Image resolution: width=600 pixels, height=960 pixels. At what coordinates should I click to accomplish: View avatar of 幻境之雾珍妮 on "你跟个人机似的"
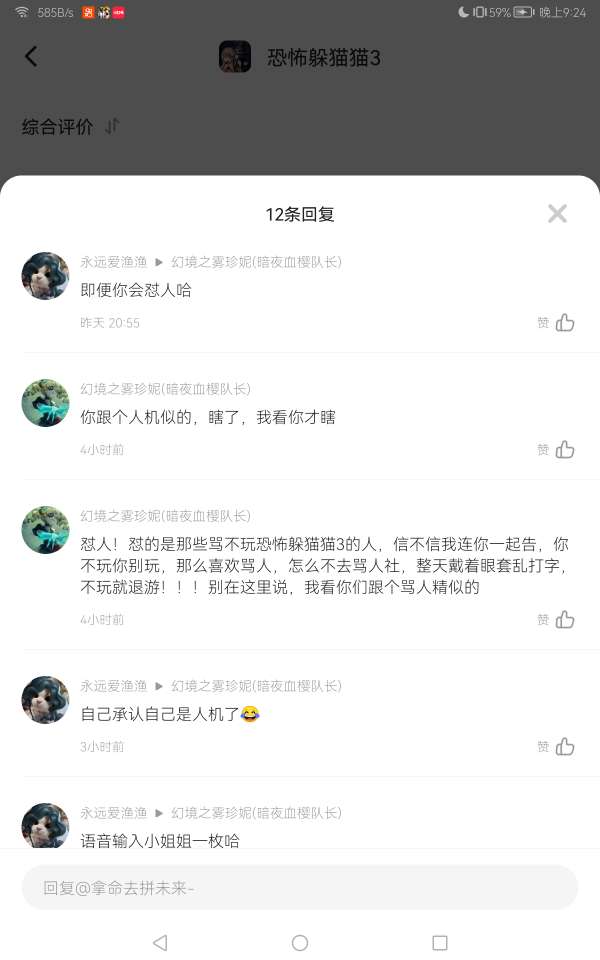[x=45, y=403]
